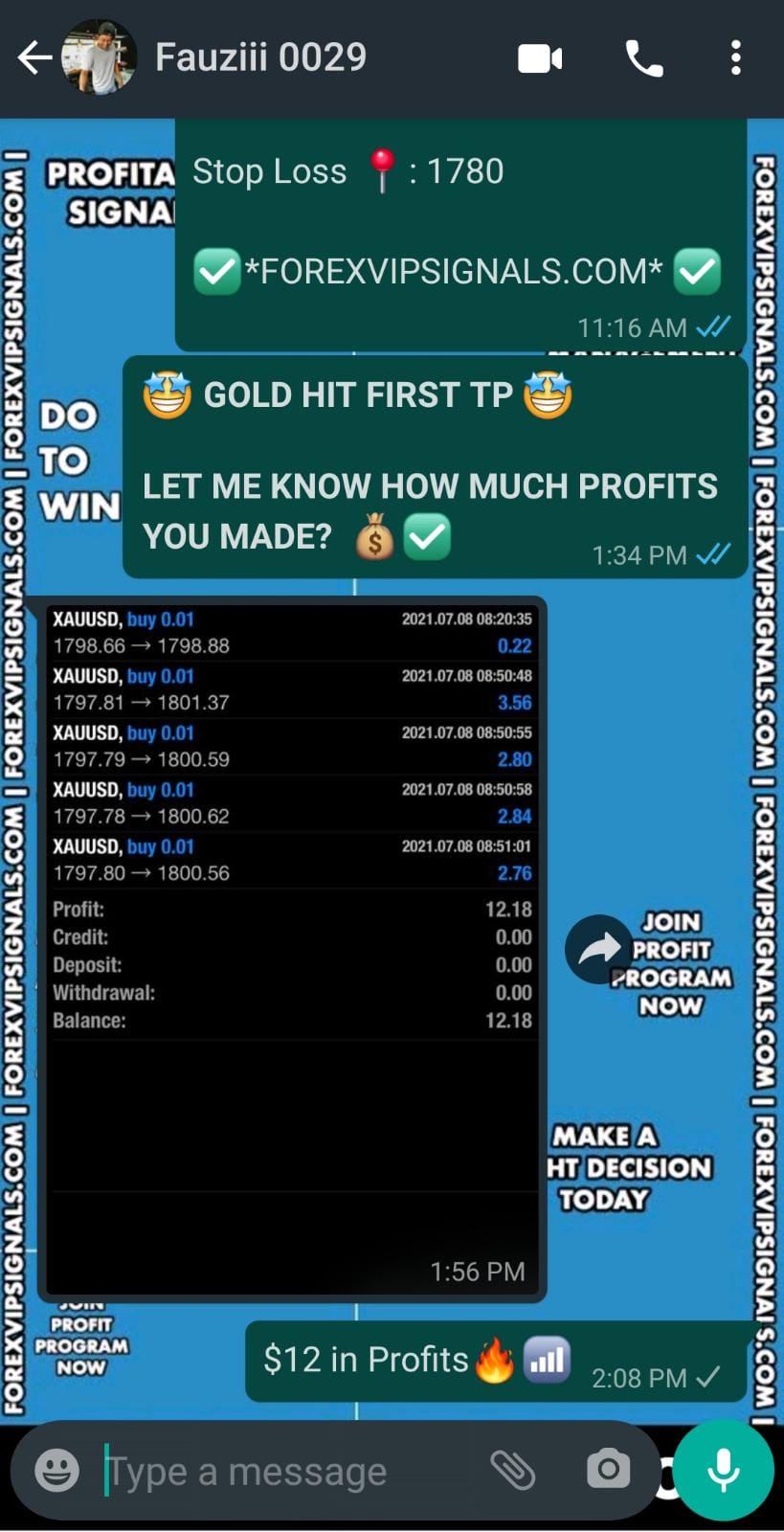Open Fauziii 0029 contact info
This screenshot has width=784, height=1532.
[x=260, y=57]
